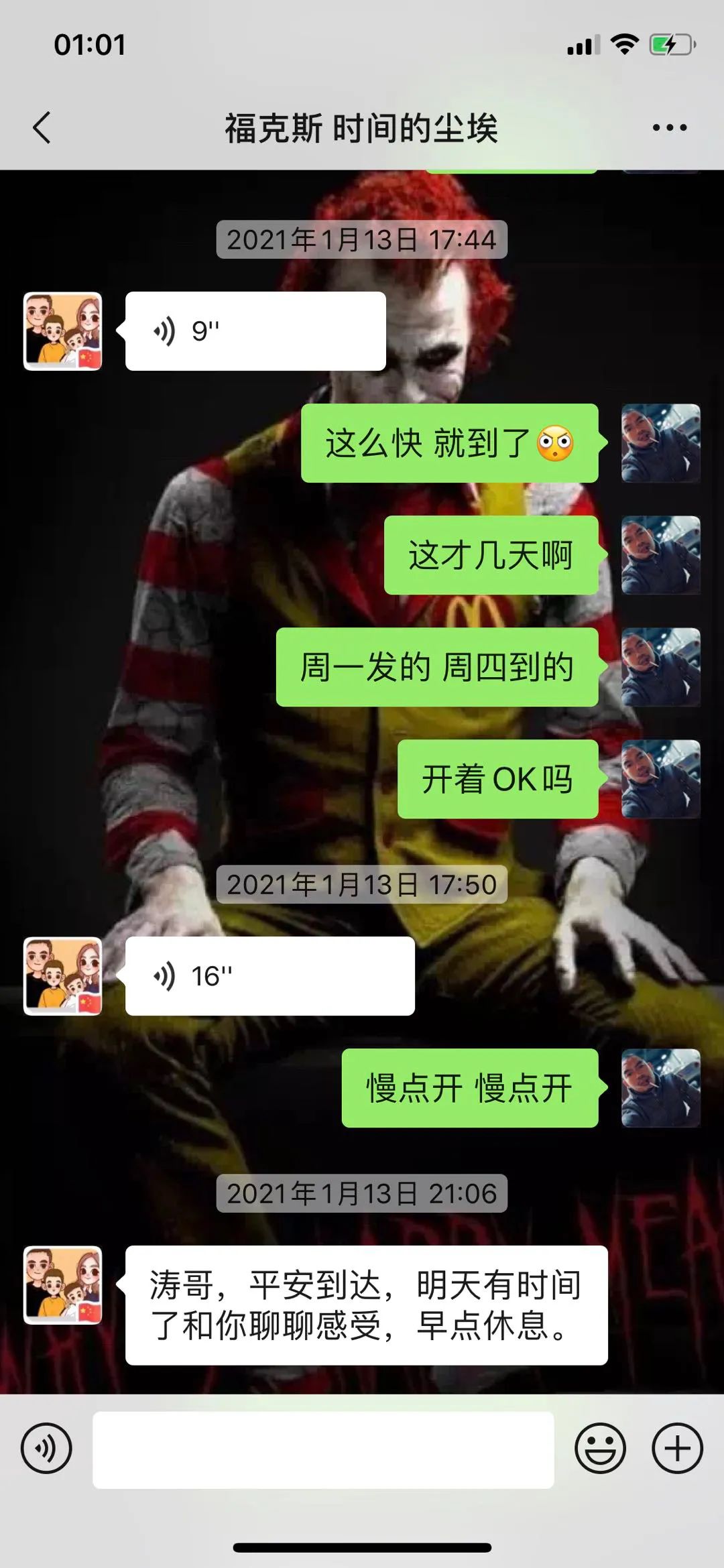This screenshot has width=724, height=1568.
Task: Tap the back arrow to exit chat
Action: [42, 126]
